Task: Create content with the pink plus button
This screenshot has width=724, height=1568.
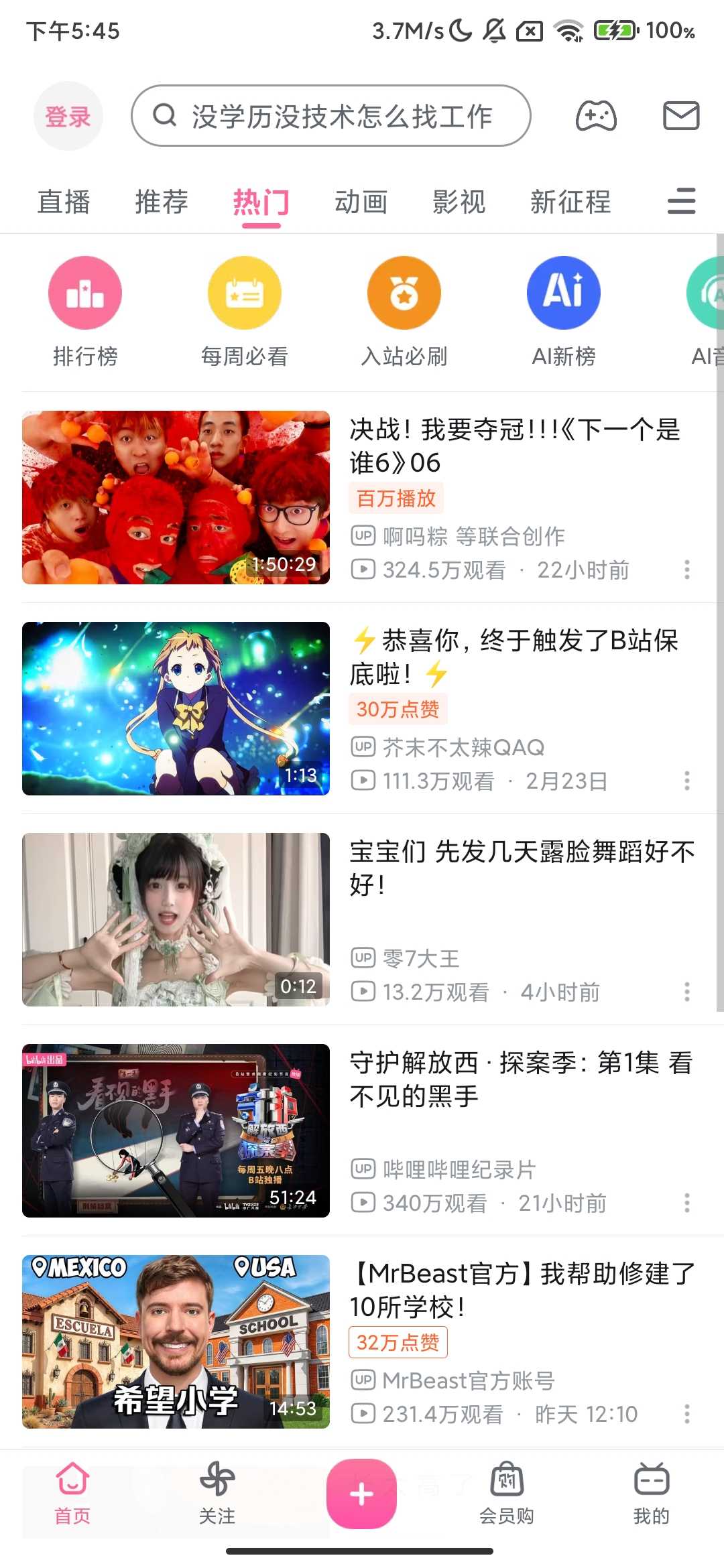Action: pos(361,1504)
